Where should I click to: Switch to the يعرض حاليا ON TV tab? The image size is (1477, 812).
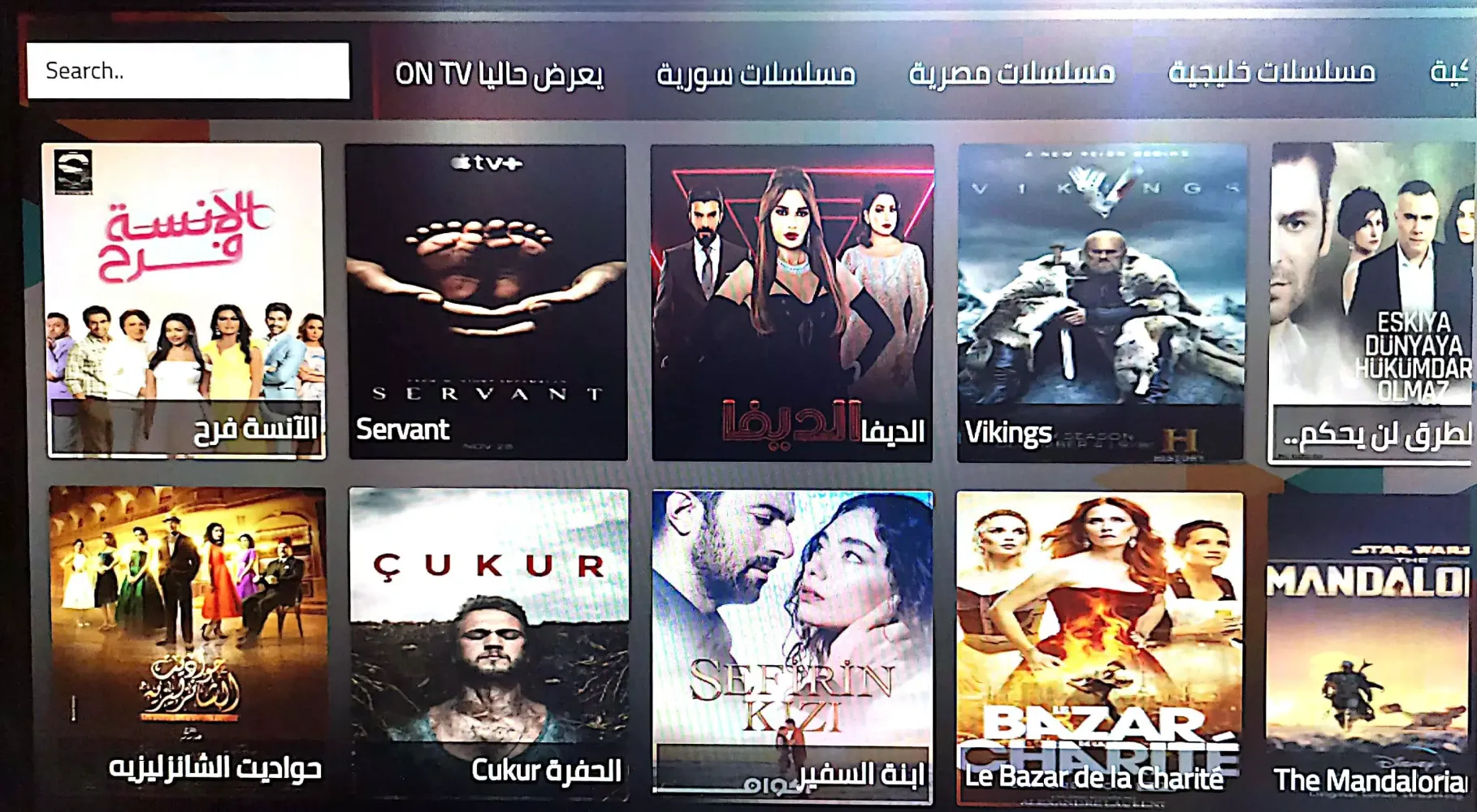(499, 74)
